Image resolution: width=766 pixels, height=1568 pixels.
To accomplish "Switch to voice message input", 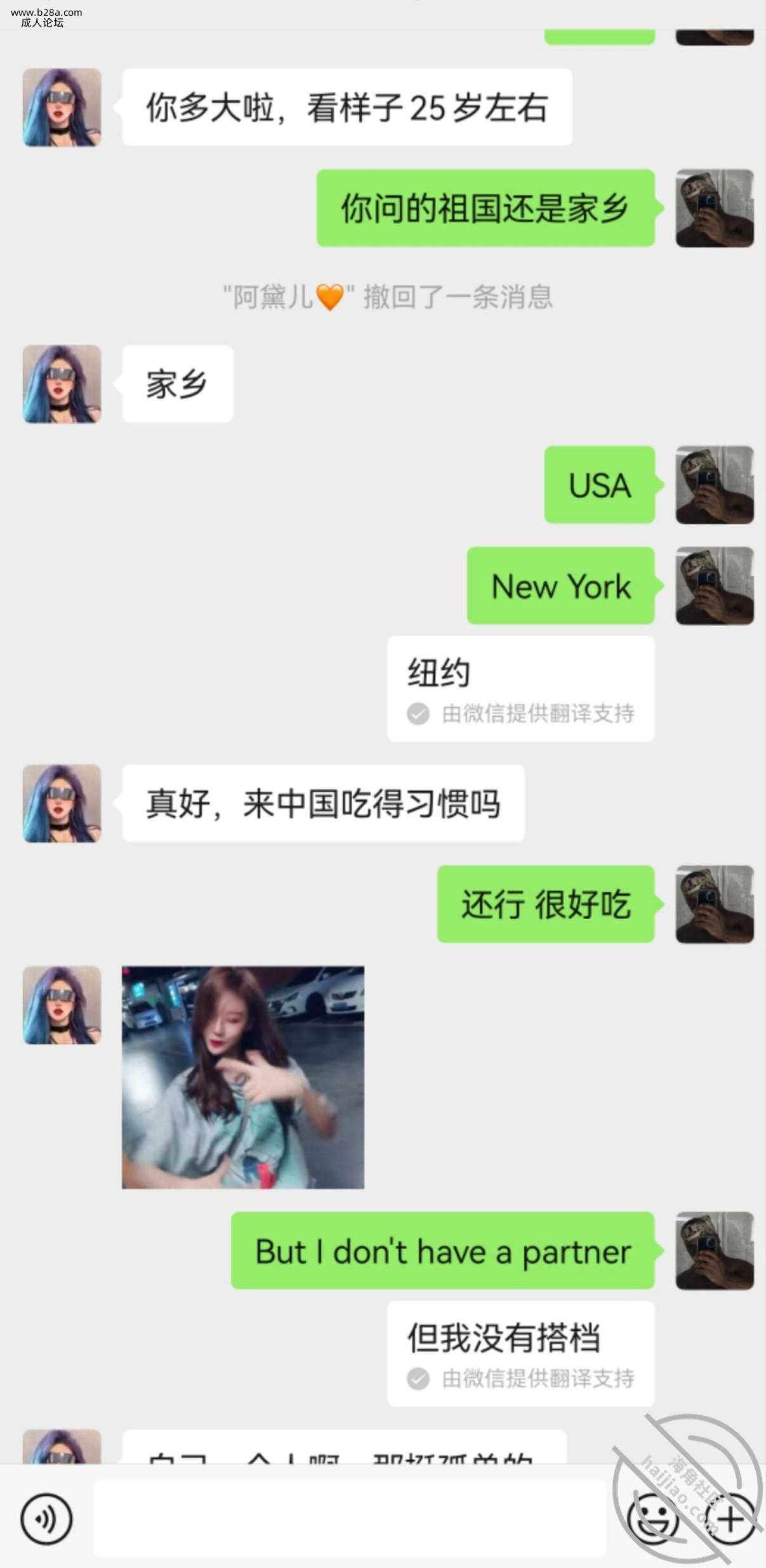I will [x=46, y=1519].
